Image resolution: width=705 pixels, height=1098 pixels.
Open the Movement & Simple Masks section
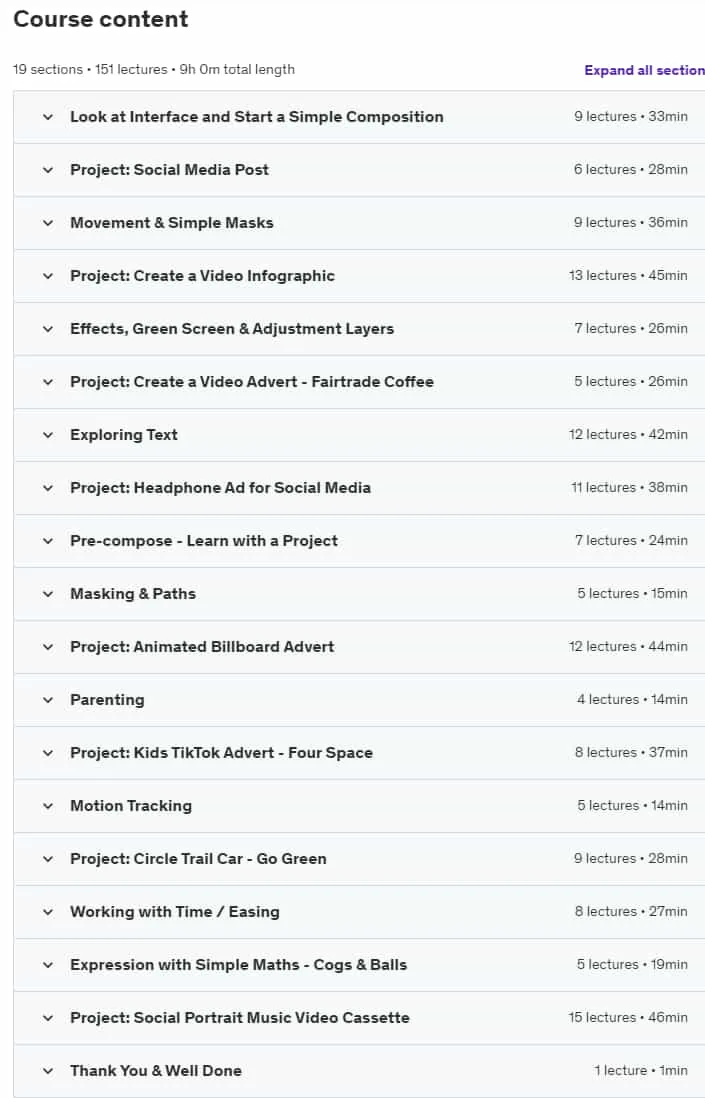pos(359,223)
